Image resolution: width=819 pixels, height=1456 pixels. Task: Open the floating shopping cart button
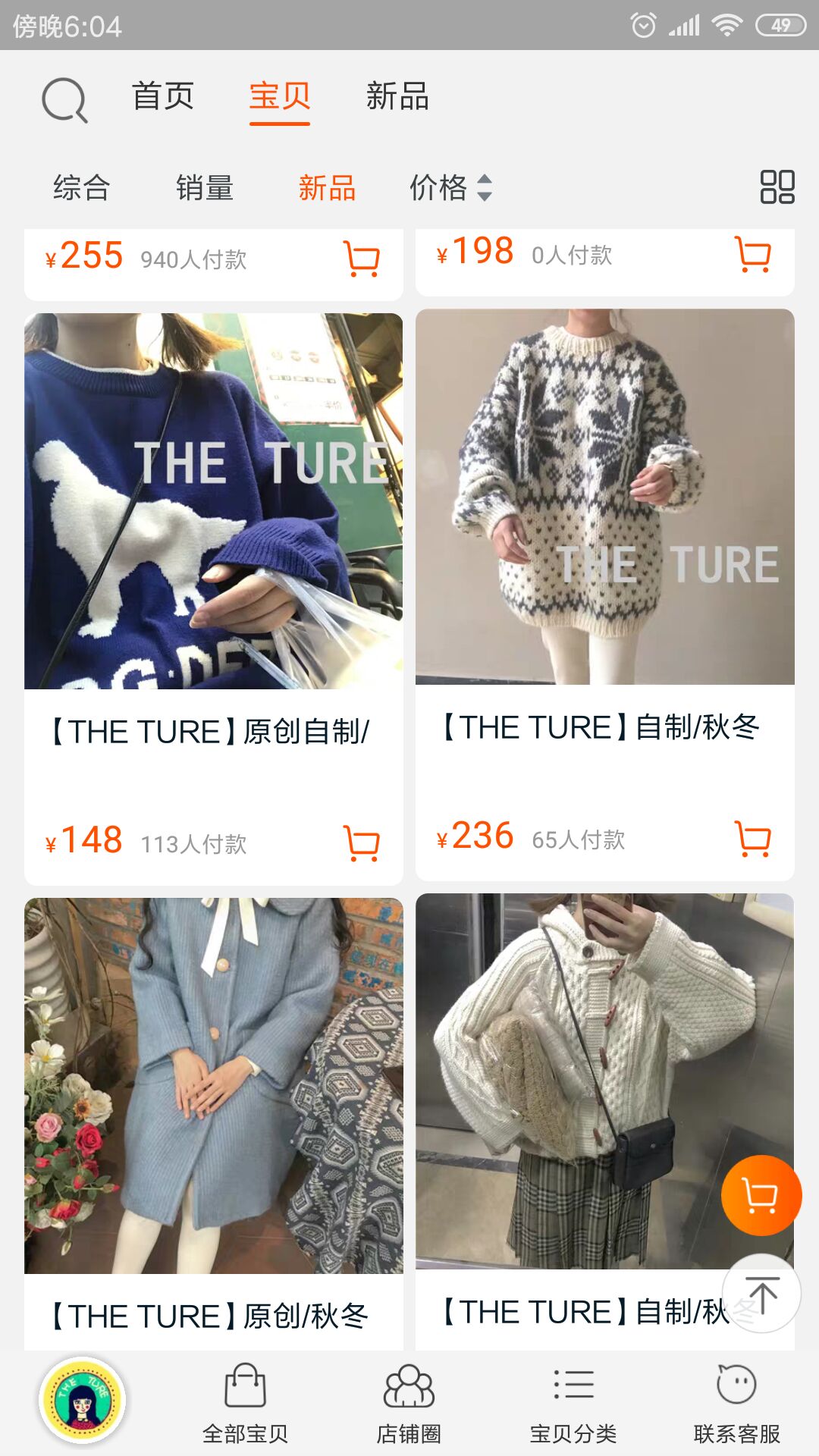(x=761, y=1194)
